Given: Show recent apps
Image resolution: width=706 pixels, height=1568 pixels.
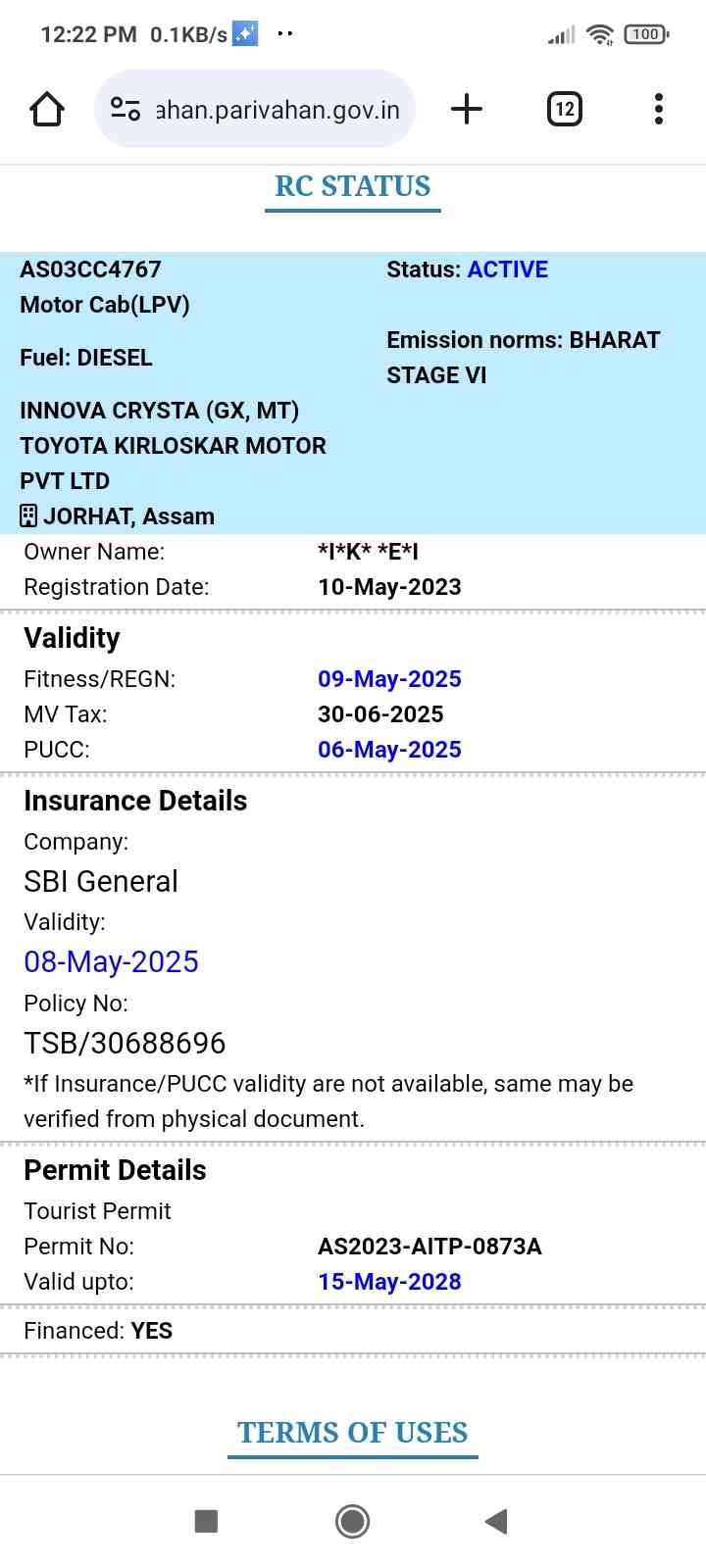Looking at the screenshot, I should tap(206, 1521).
